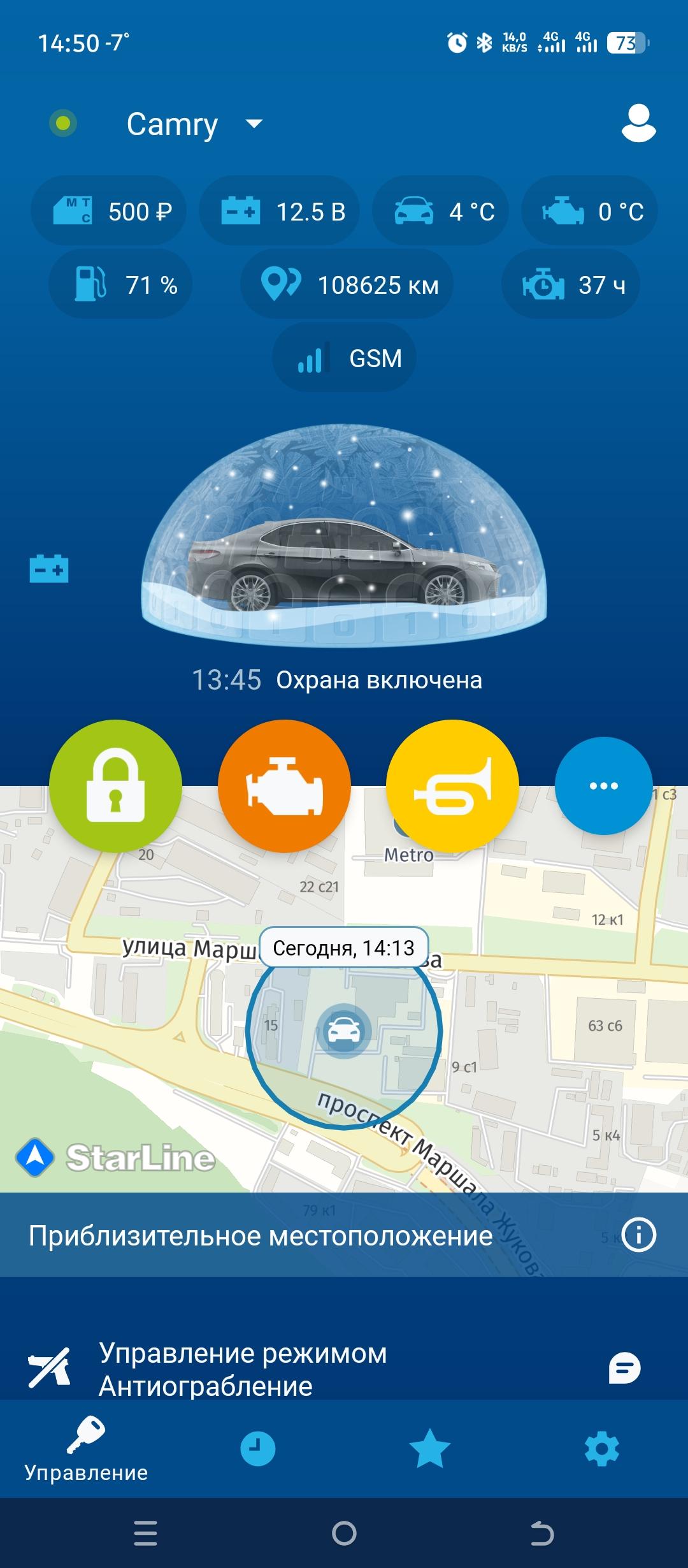Tap the GSM signal chip
Screen dimensions: 688x1568
[345, 358]
